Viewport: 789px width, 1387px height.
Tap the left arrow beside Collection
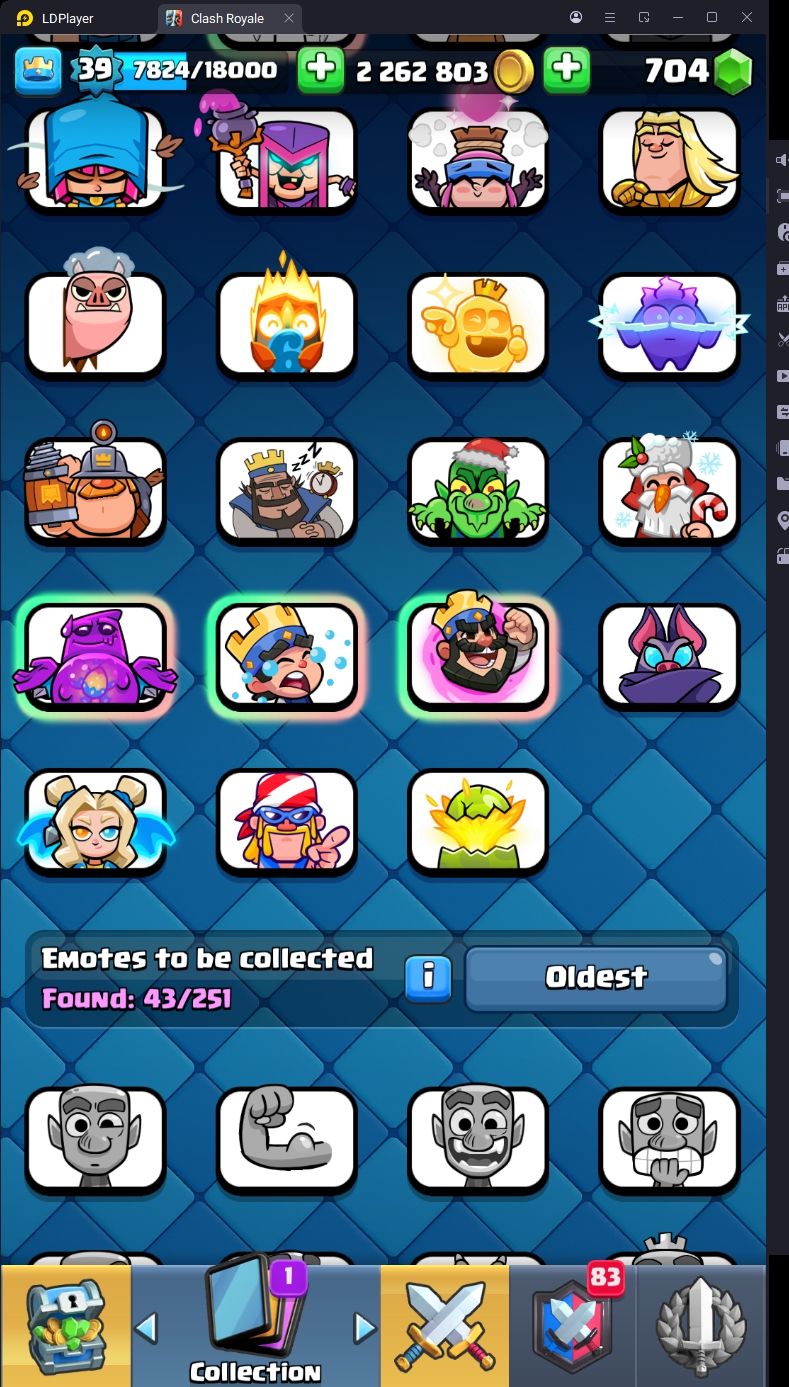tap(146, 1328)
